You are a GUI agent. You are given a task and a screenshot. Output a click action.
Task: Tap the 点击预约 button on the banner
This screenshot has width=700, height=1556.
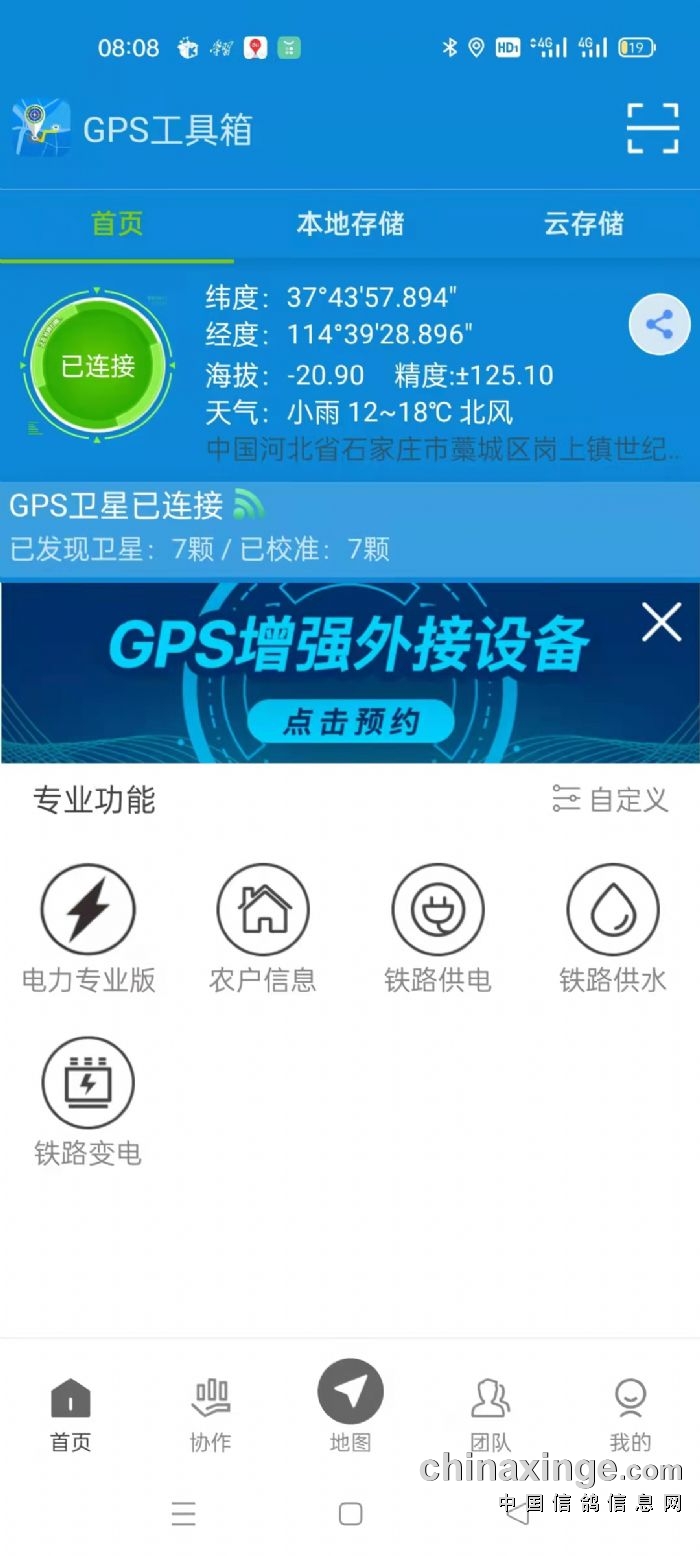click(350, 722)
